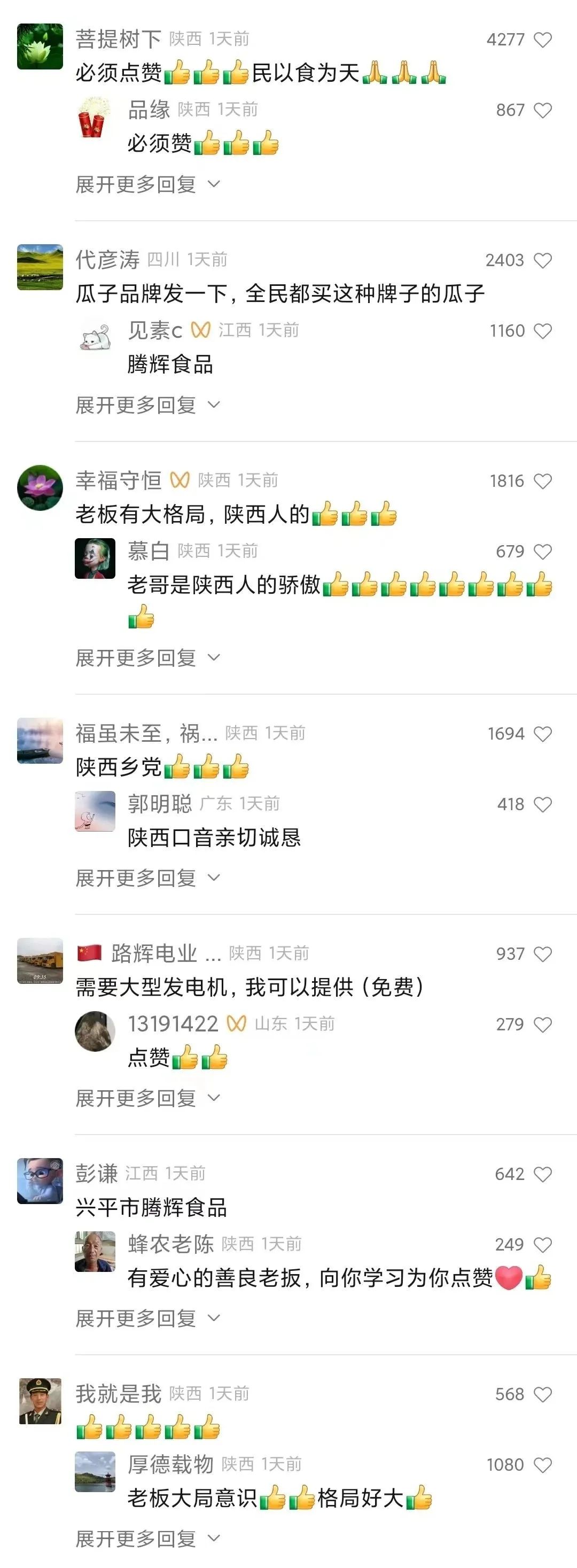The width and height of the screenshot is (577, 1568).
Task: Expand more replies under 路辉电业's comment
Action: pyautogui.click(x=147, y=1098)
